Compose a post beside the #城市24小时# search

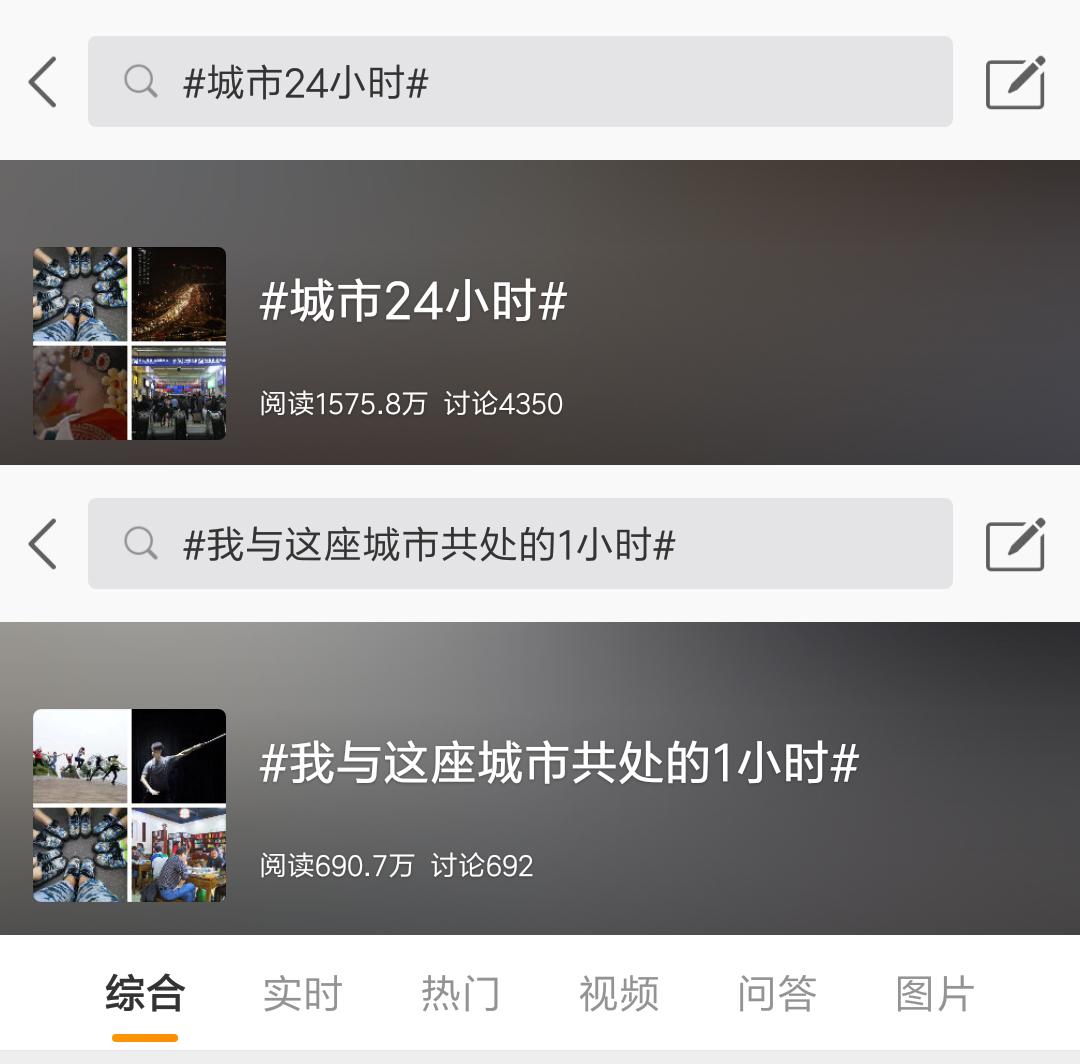pyautogui.click(x=1015, y=82)
